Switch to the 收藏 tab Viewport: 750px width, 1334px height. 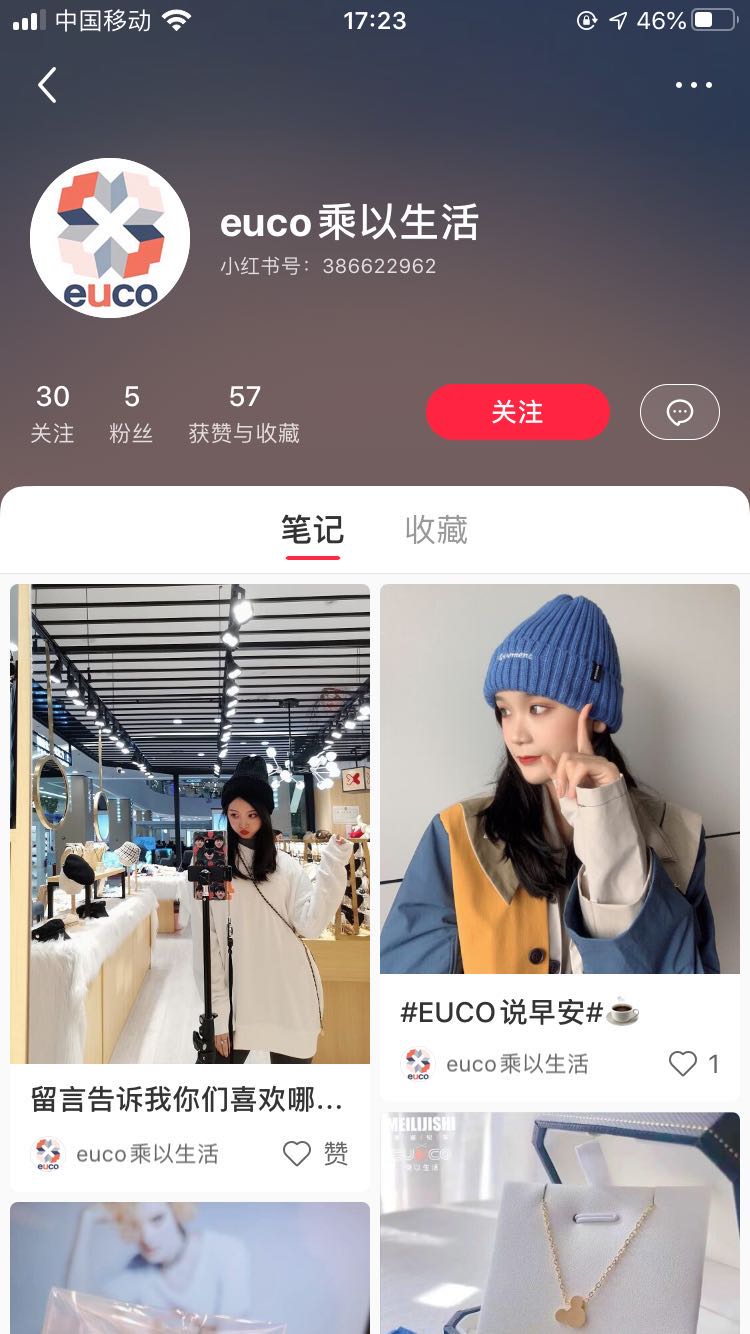pos(436,530)
